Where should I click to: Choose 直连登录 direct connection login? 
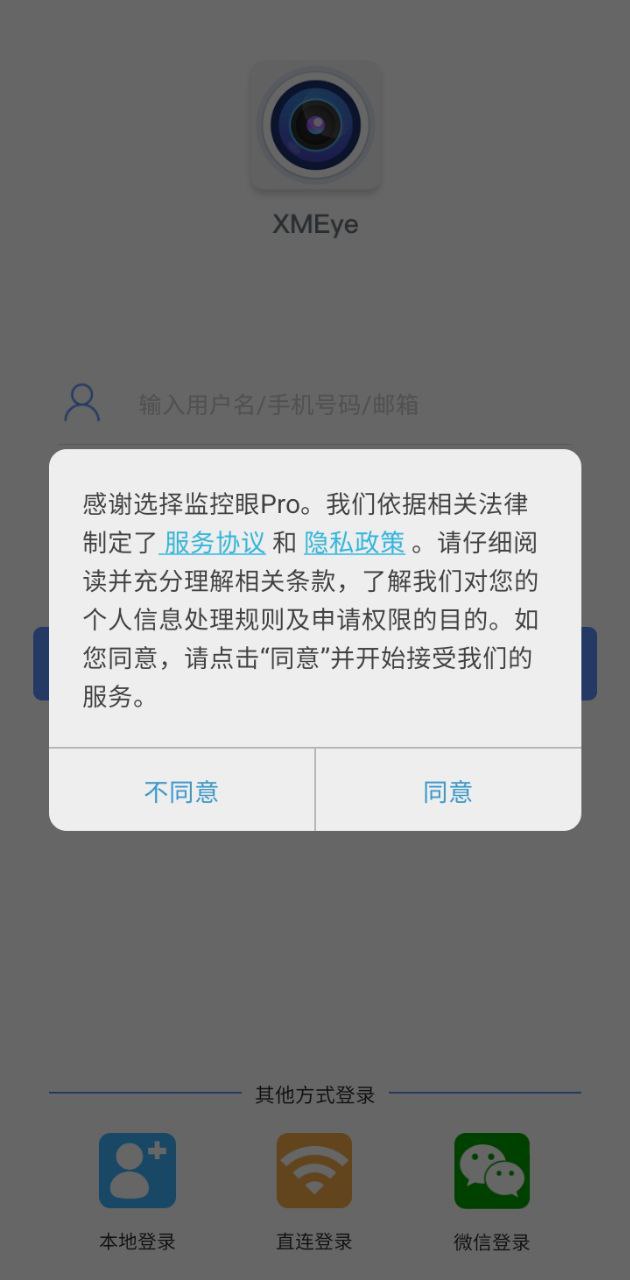point(314,1172)
